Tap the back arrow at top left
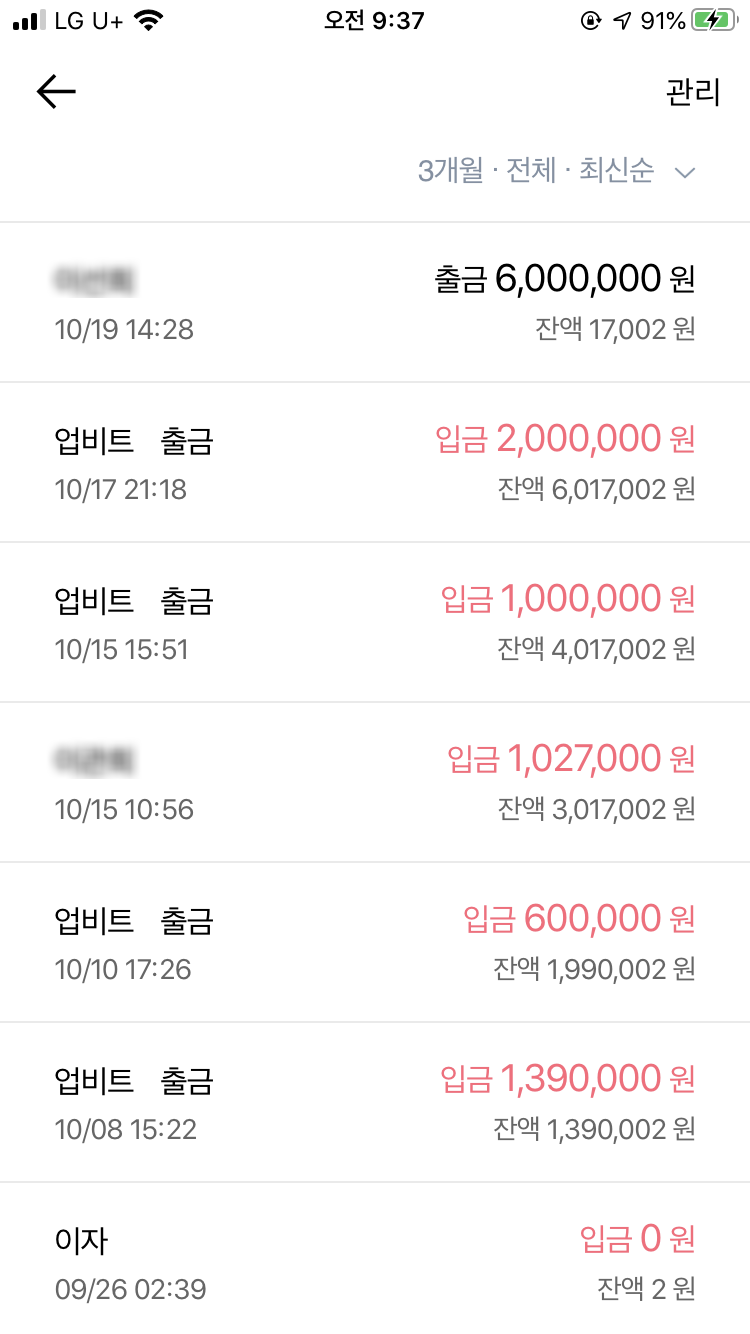This screenshot has height=1334, width=750. [56, 91]
